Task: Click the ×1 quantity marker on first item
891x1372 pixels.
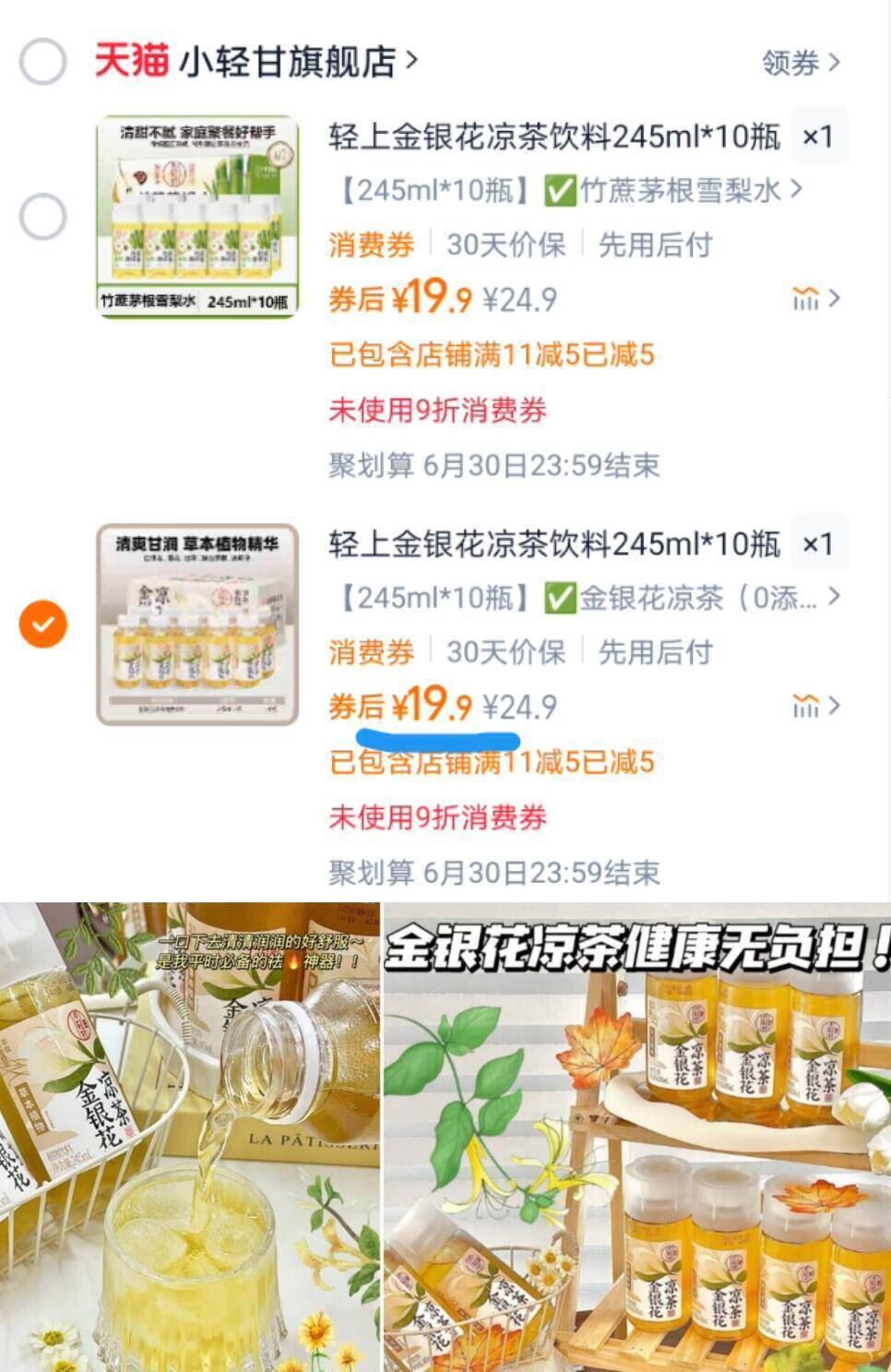Action: point(818,137)
